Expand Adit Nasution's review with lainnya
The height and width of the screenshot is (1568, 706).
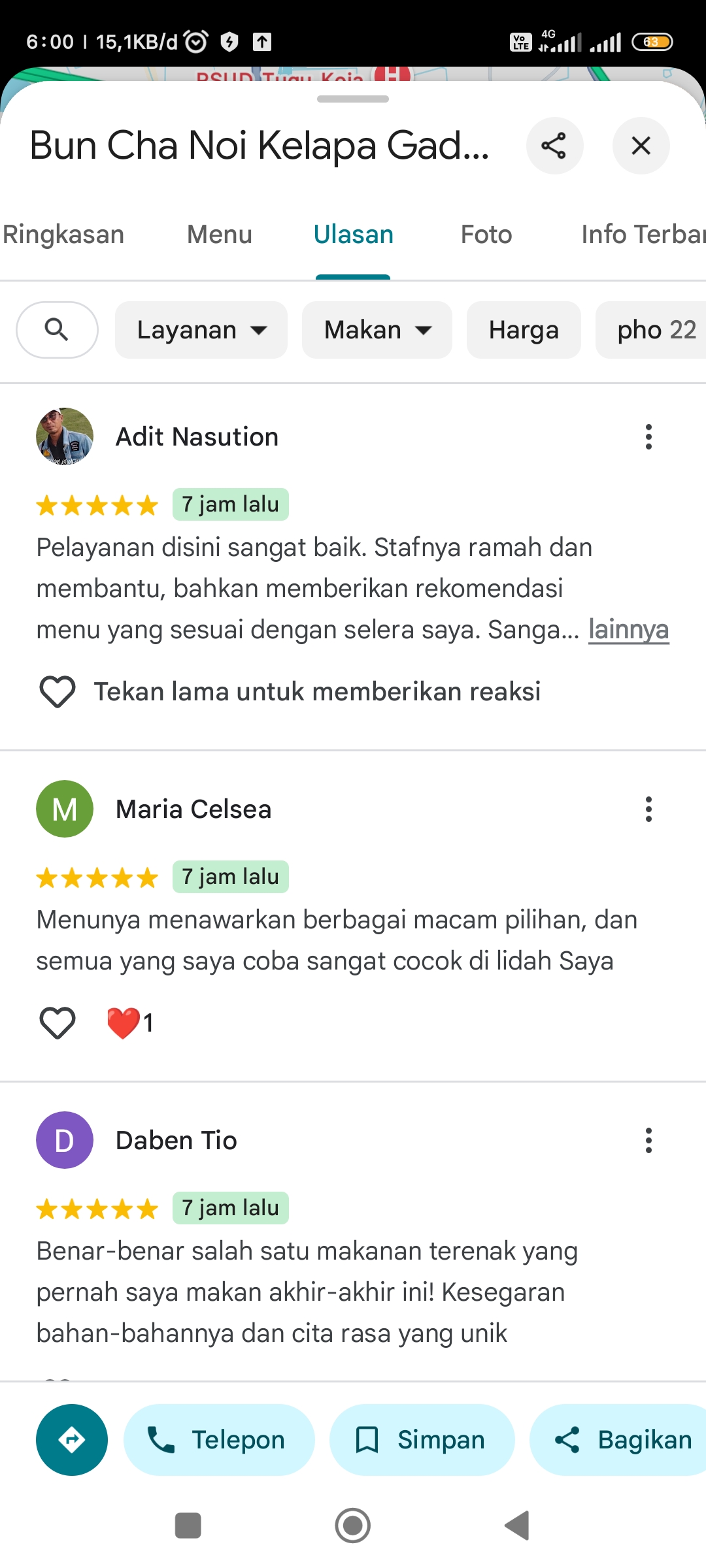(x=629, y=630)
